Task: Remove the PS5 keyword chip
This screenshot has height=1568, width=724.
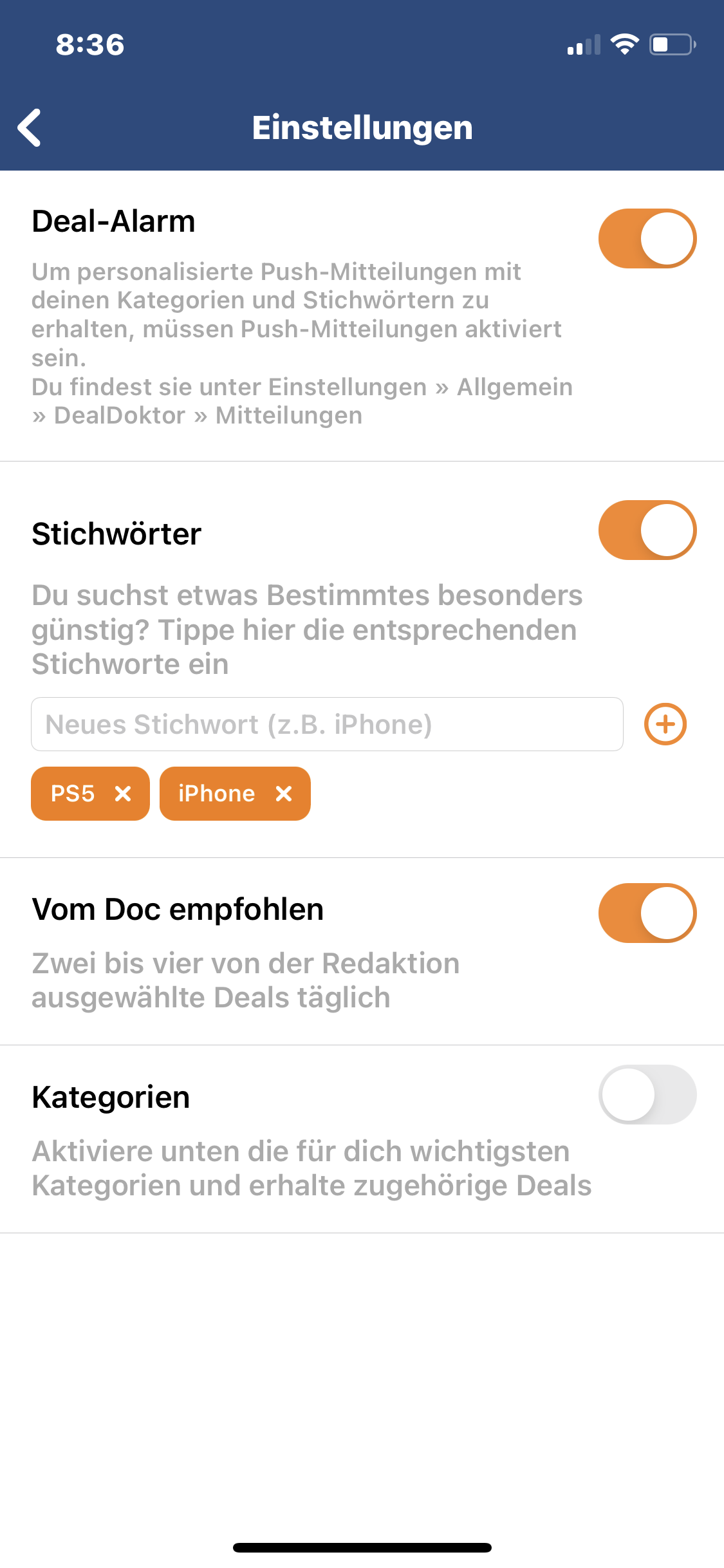Action: (x=123, y=794)
